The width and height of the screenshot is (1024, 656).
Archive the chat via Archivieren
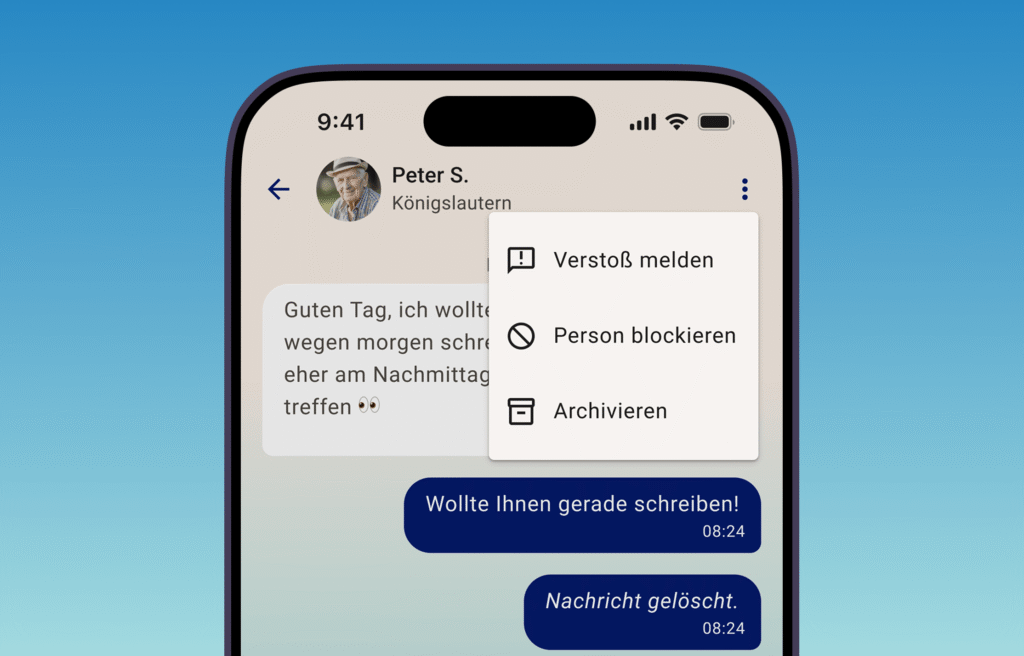623,411
